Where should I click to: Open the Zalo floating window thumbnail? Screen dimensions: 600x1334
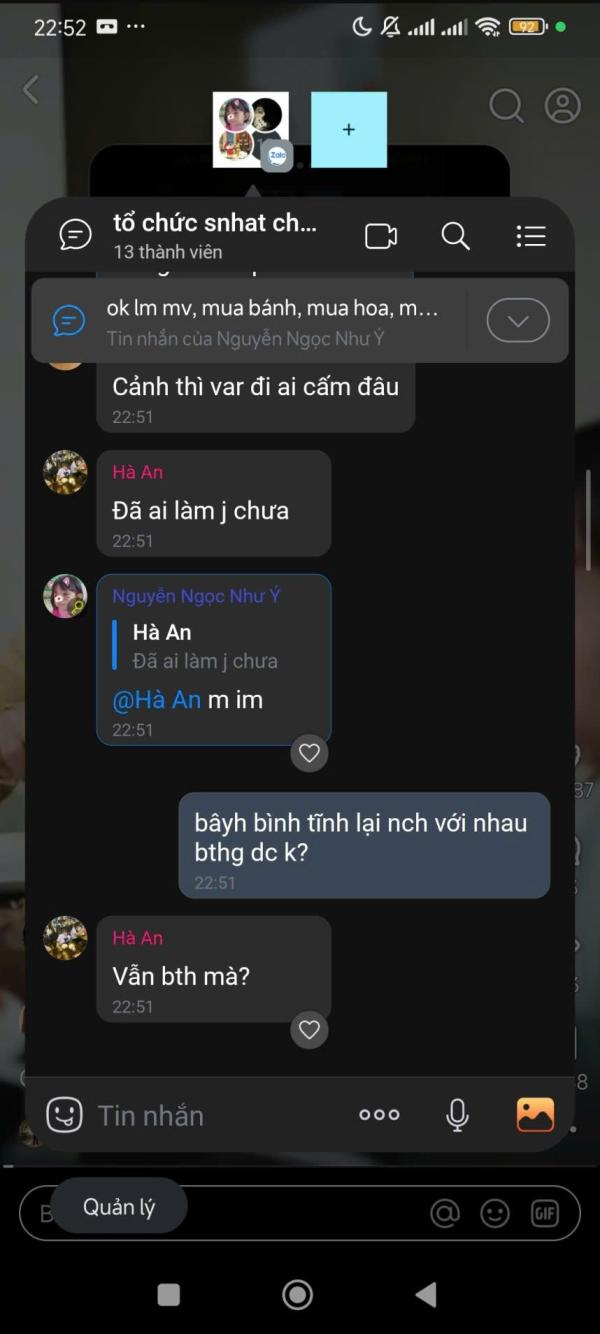pos(251,130)
